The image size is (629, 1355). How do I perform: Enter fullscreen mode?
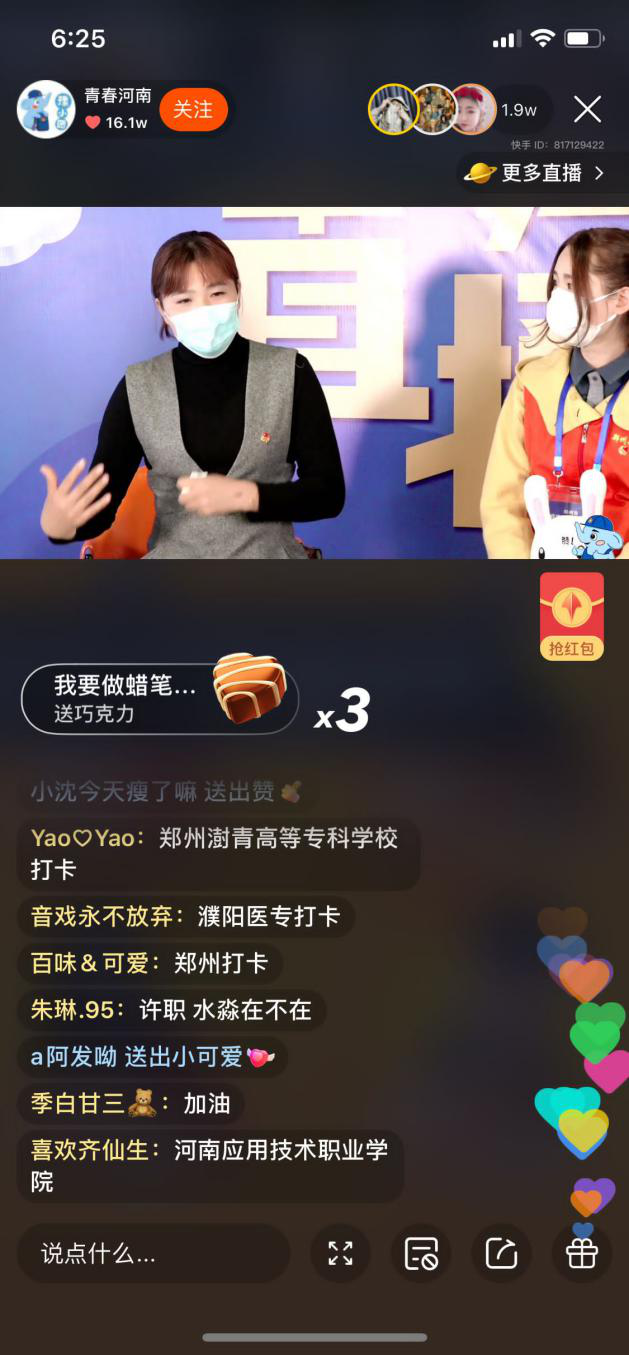341,1253
